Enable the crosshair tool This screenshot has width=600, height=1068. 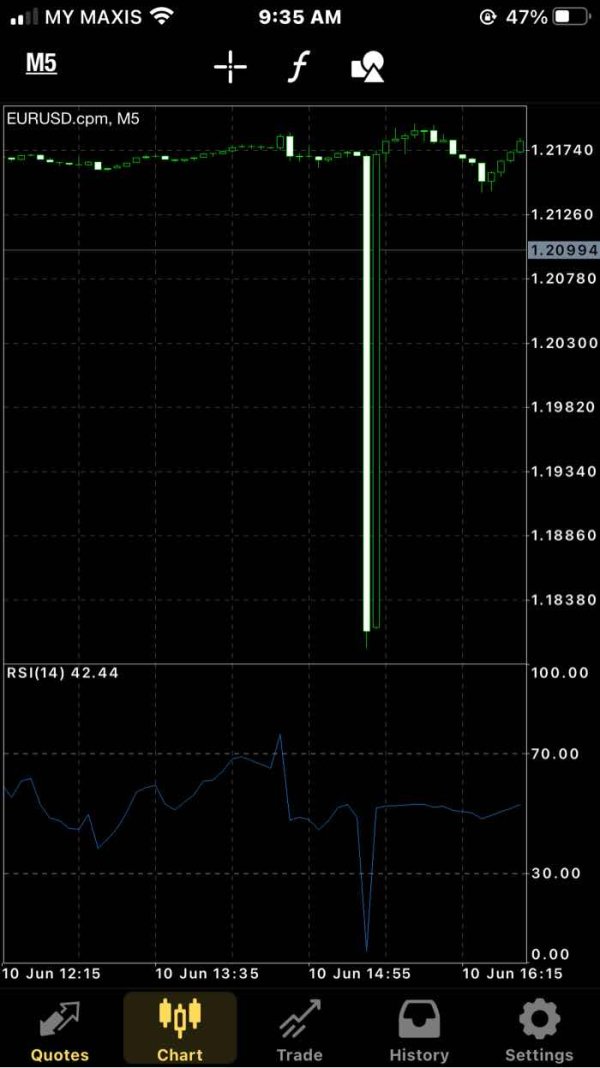[230, 66]
